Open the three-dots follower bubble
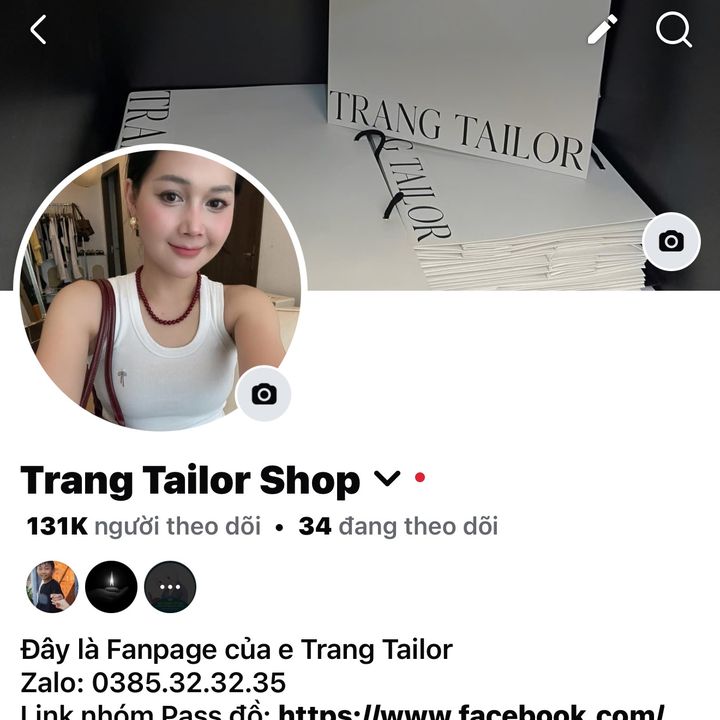The height and width of the screenshot is (720, 720). [170, 586]
